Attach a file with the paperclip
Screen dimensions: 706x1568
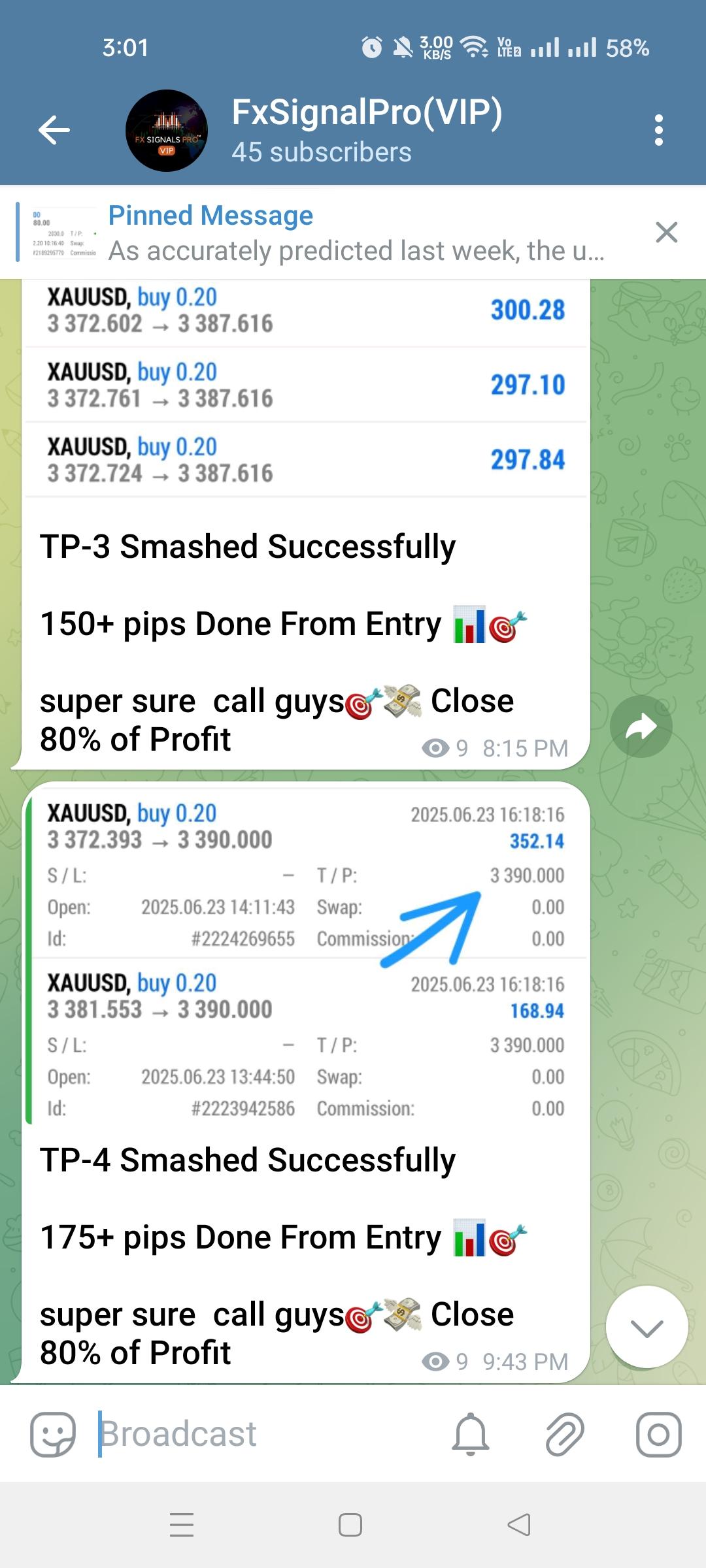565,1435
